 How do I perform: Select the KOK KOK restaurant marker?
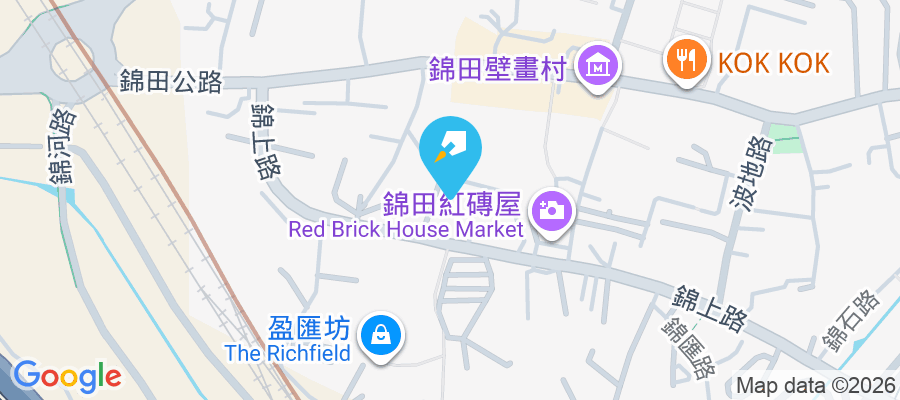click(686, 62)
